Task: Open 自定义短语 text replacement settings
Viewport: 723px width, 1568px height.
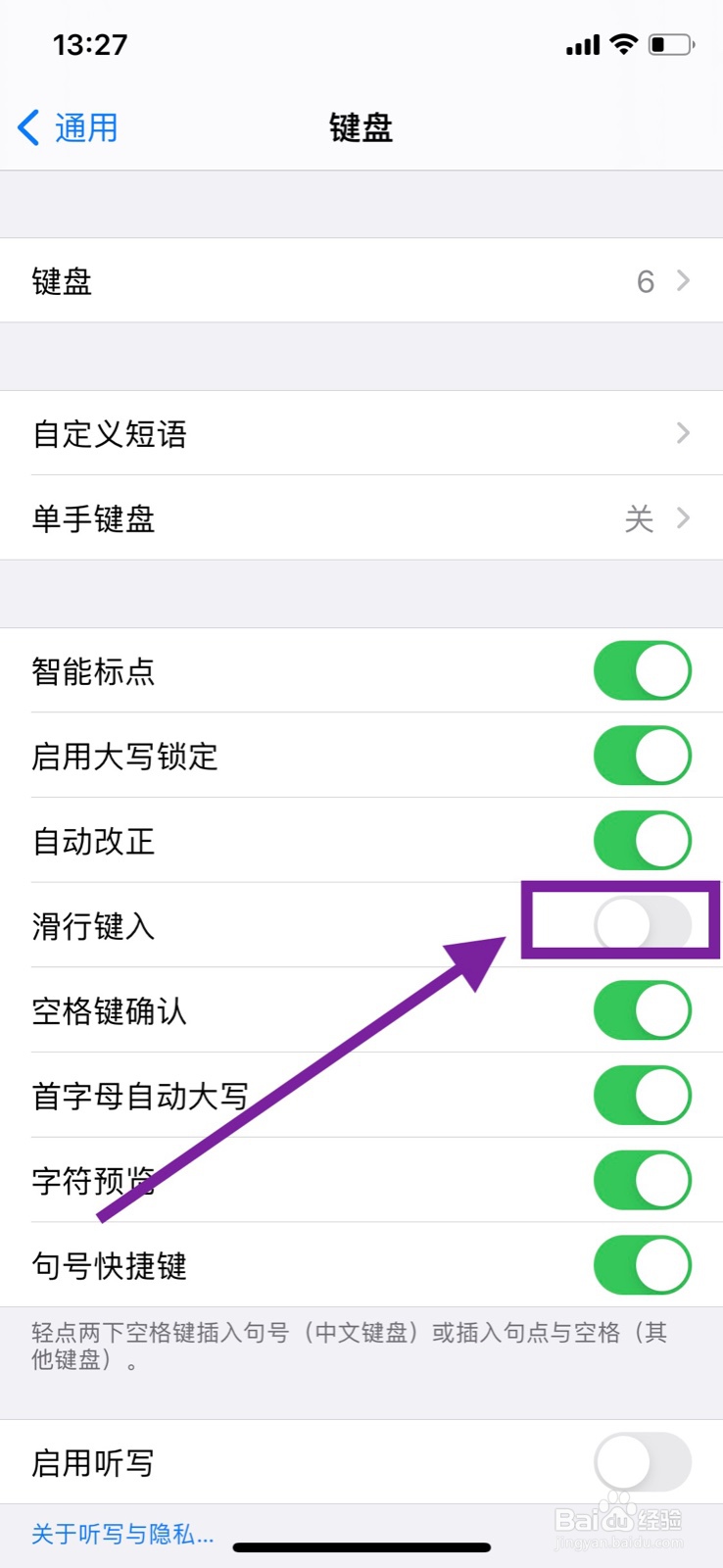Action: [x=361, y=433]
